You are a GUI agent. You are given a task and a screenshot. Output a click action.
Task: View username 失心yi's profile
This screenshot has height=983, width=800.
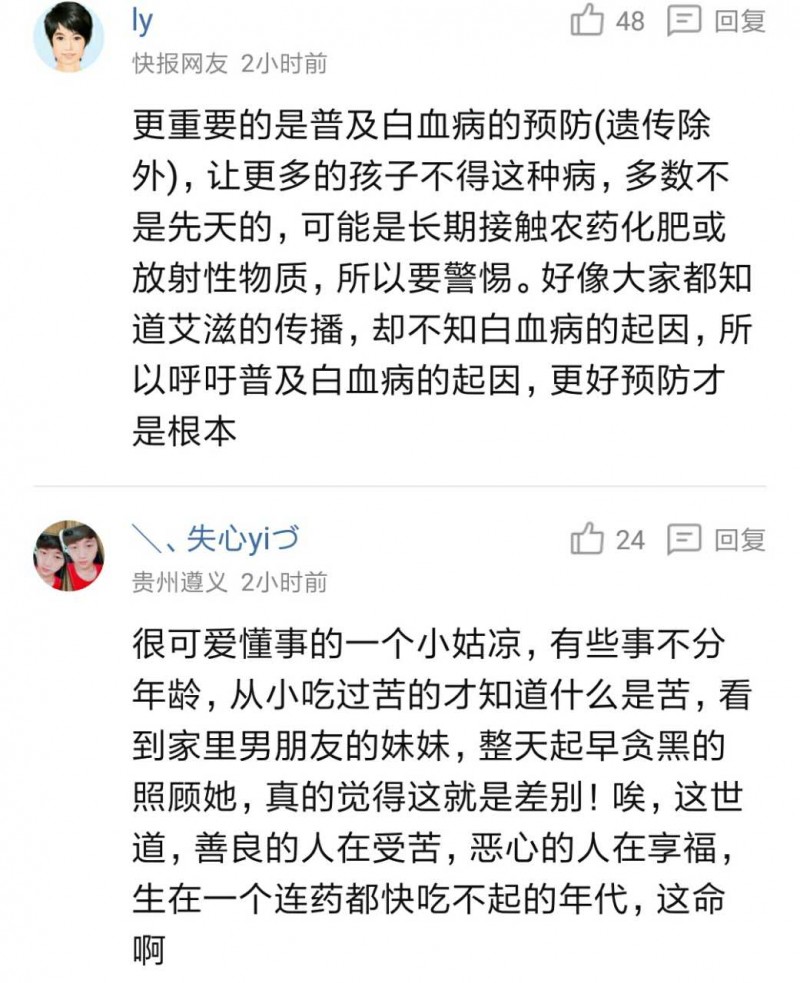[x=215, y=539]
